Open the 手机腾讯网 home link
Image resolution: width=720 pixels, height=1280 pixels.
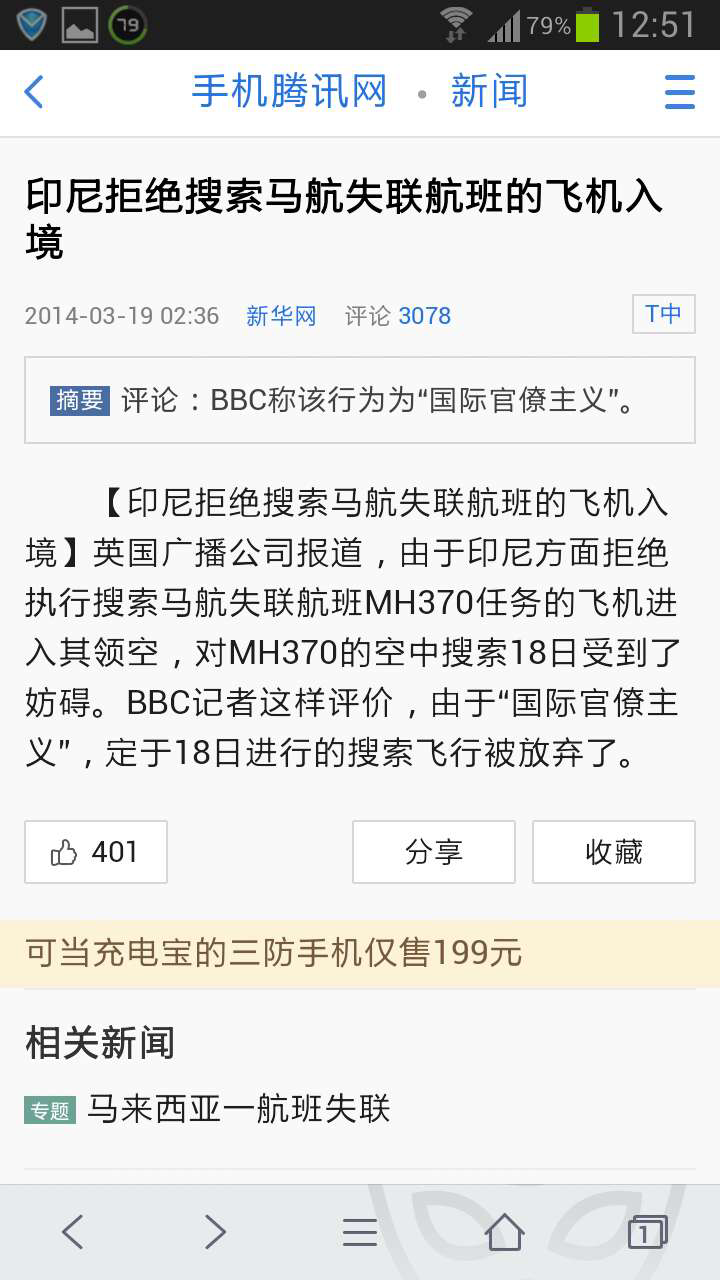289,92
